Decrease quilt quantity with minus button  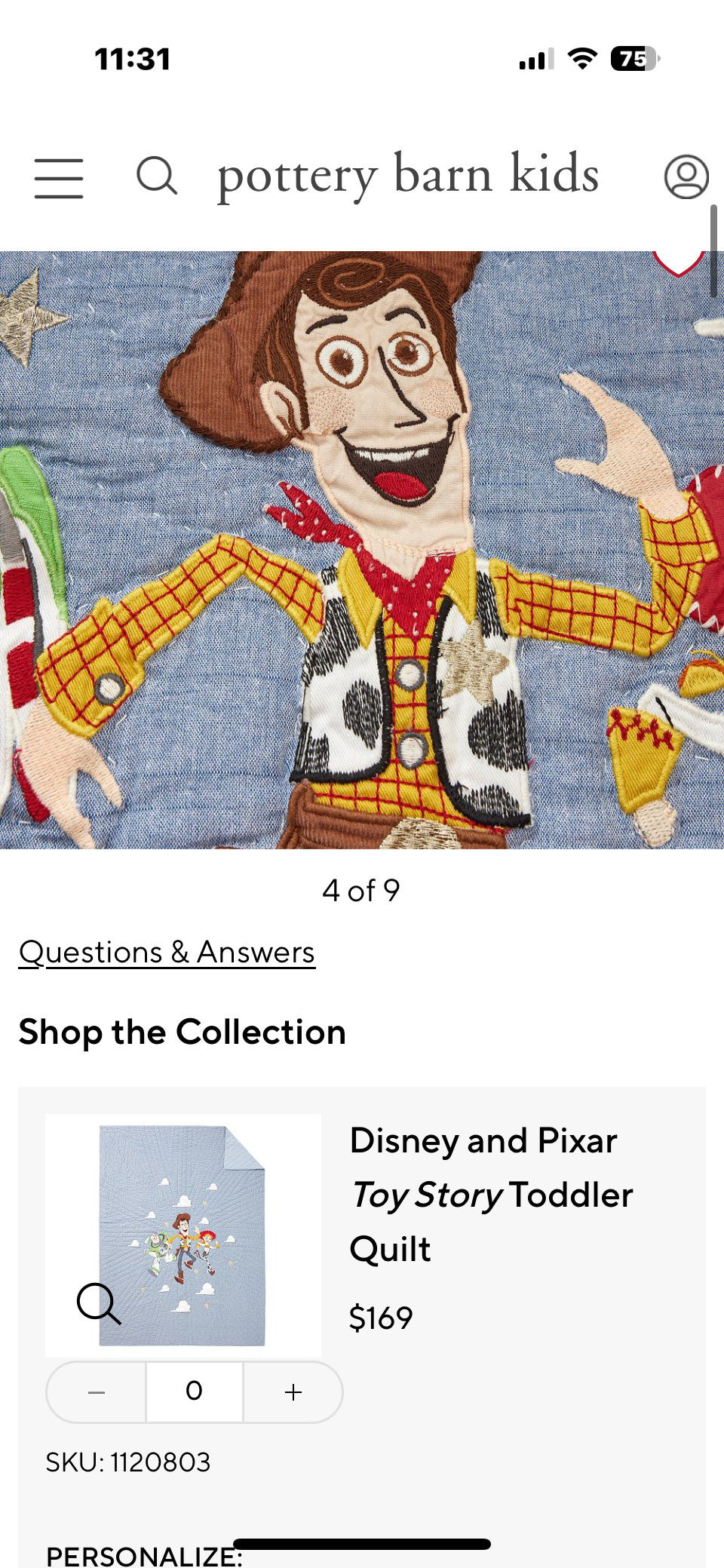click(97, 1392)
